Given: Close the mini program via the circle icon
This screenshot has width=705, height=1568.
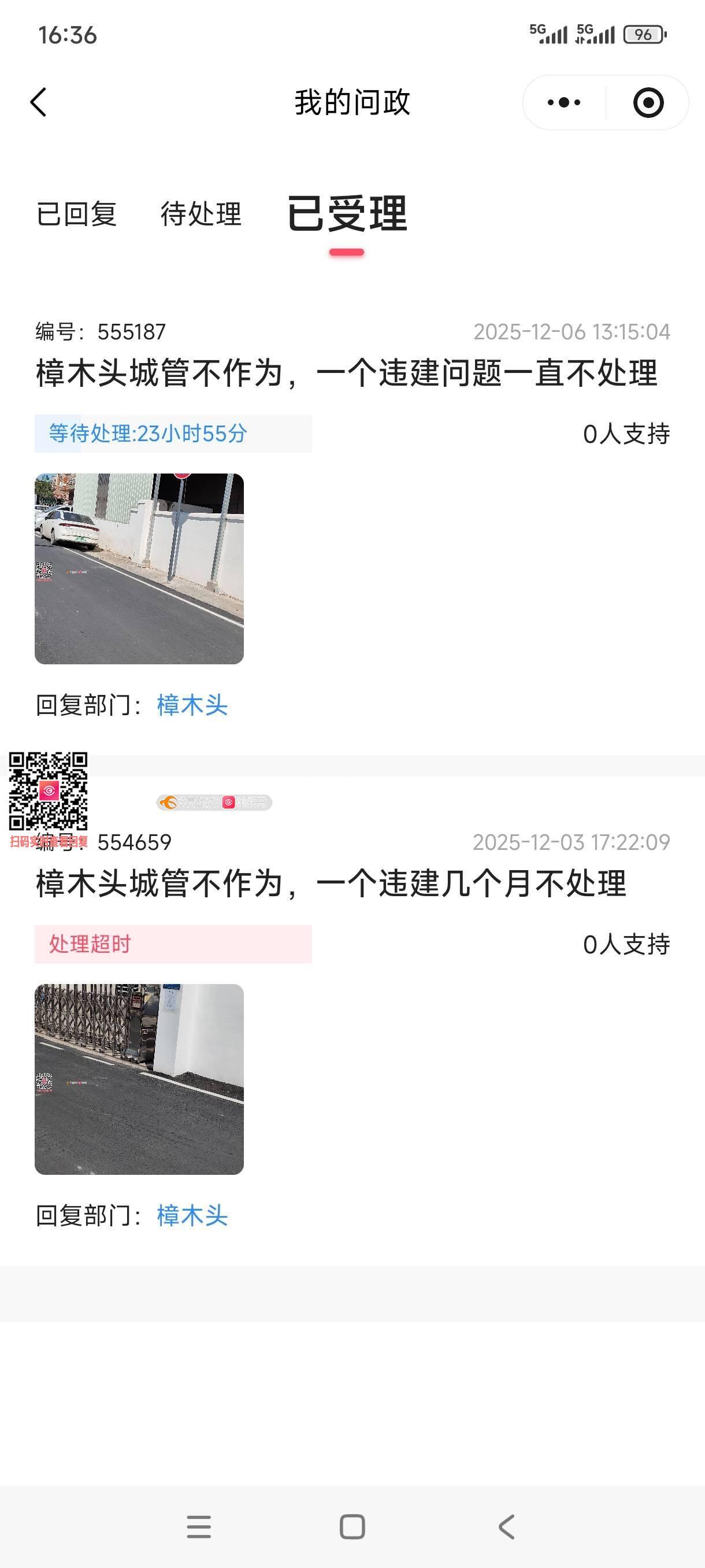Looking at the screenshot, I should (x=648, y=102).
